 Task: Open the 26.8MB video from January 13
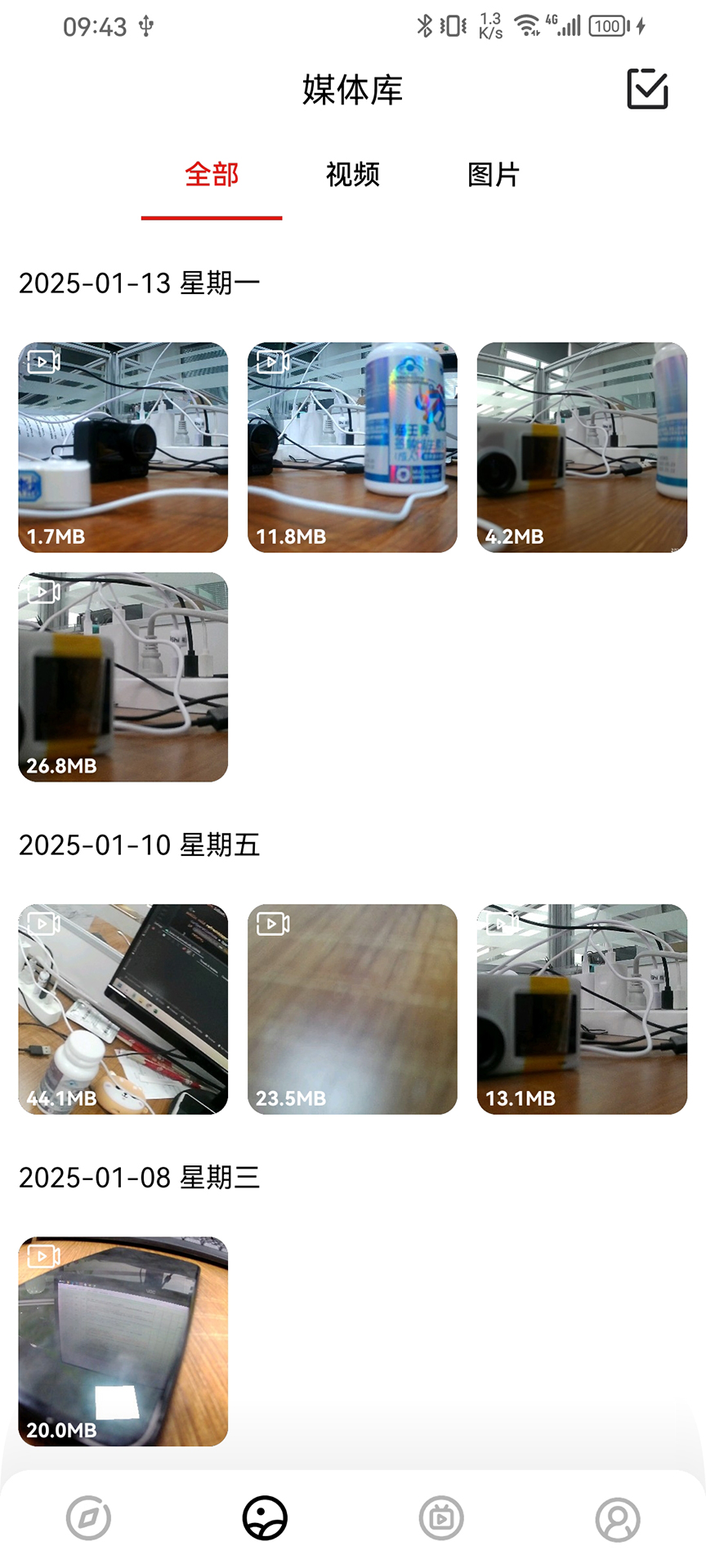click(123, 678)
